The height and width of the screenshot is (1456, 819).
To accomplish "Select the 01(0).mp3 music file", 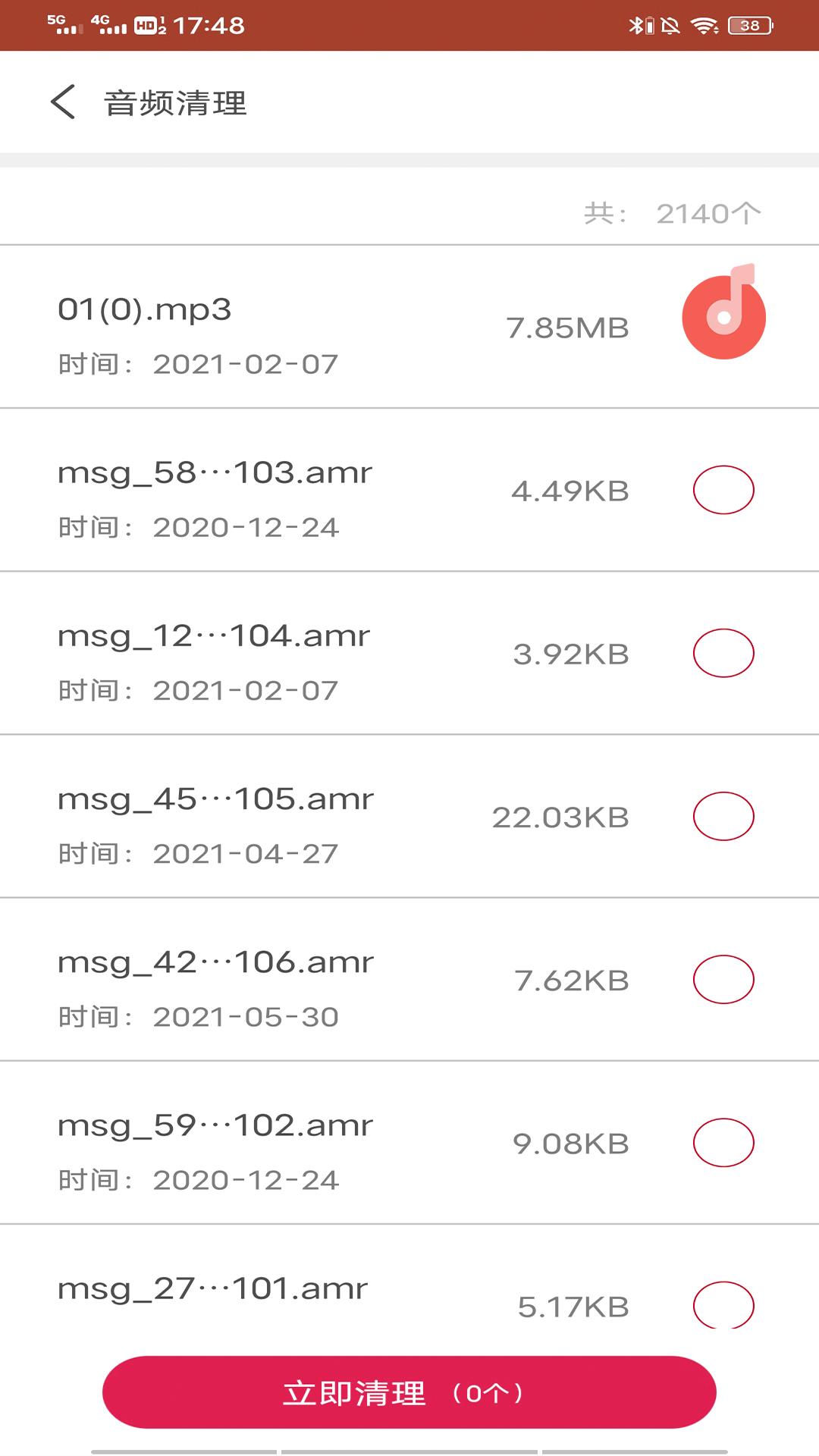I will [723, 317].
